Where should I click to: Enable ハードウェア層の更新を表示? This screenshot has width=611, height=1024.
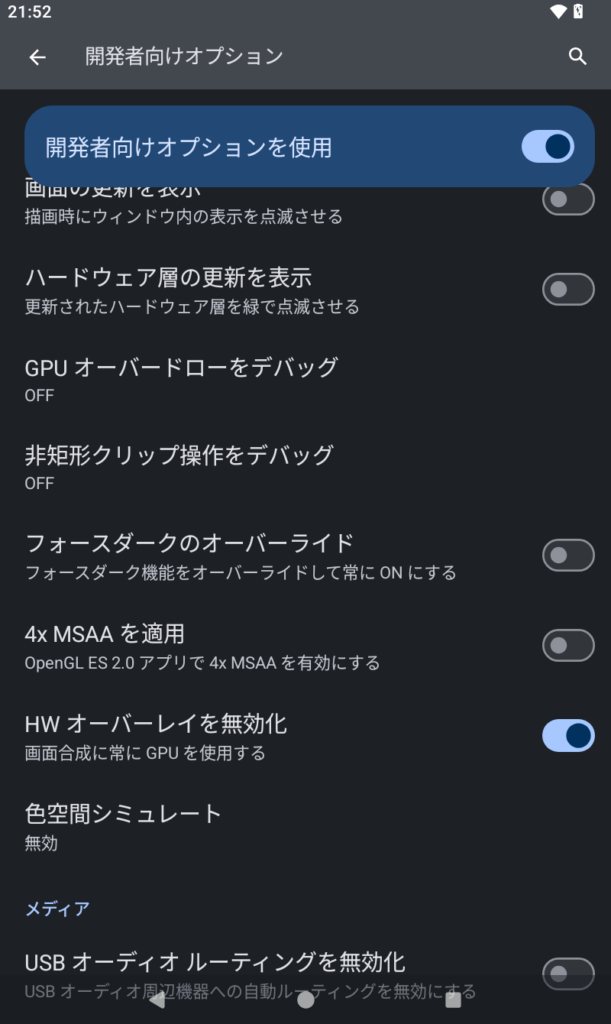568,290
